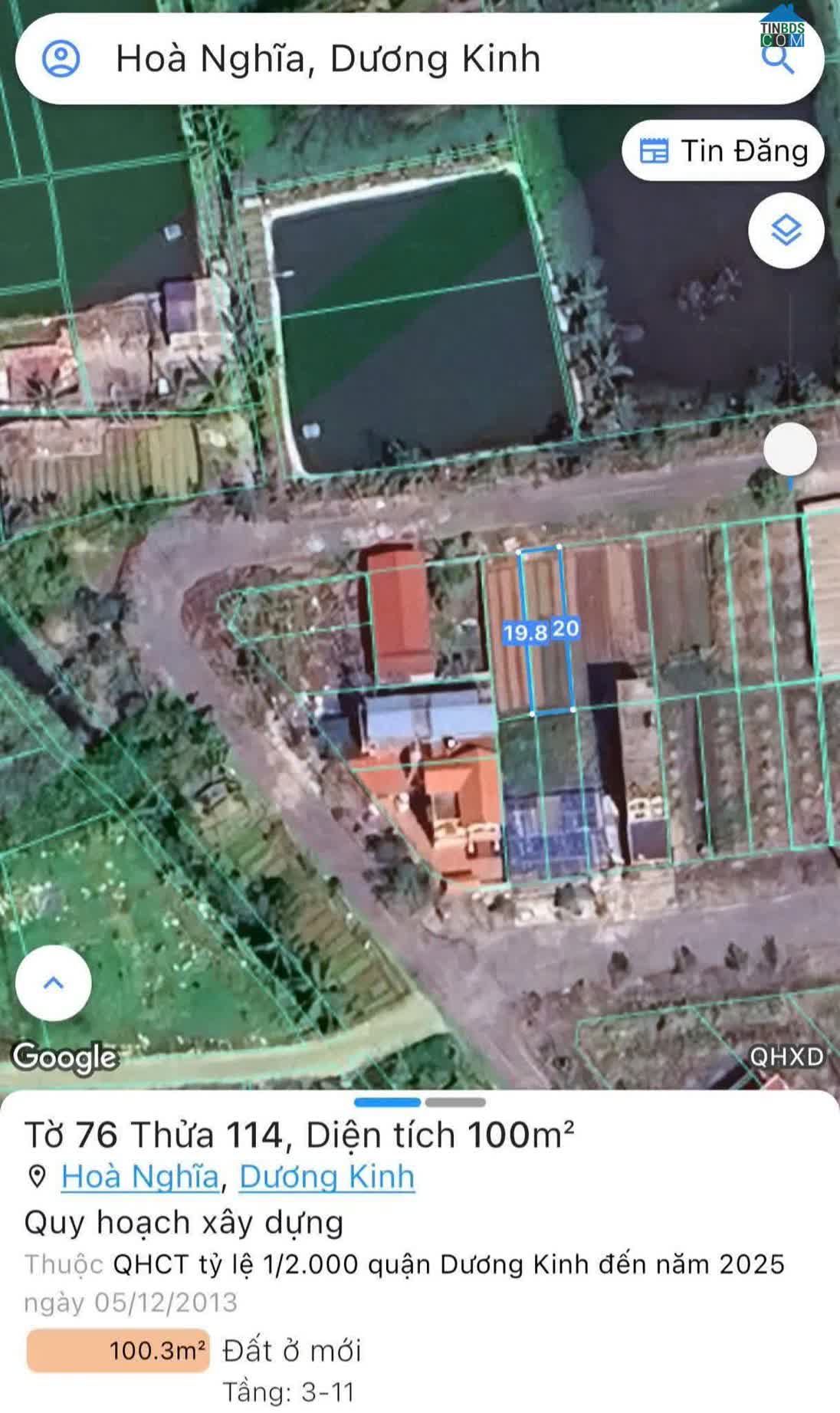Tap the magnifier search icon
Viewport: 840px width, 1413px height.
(778, 58)
